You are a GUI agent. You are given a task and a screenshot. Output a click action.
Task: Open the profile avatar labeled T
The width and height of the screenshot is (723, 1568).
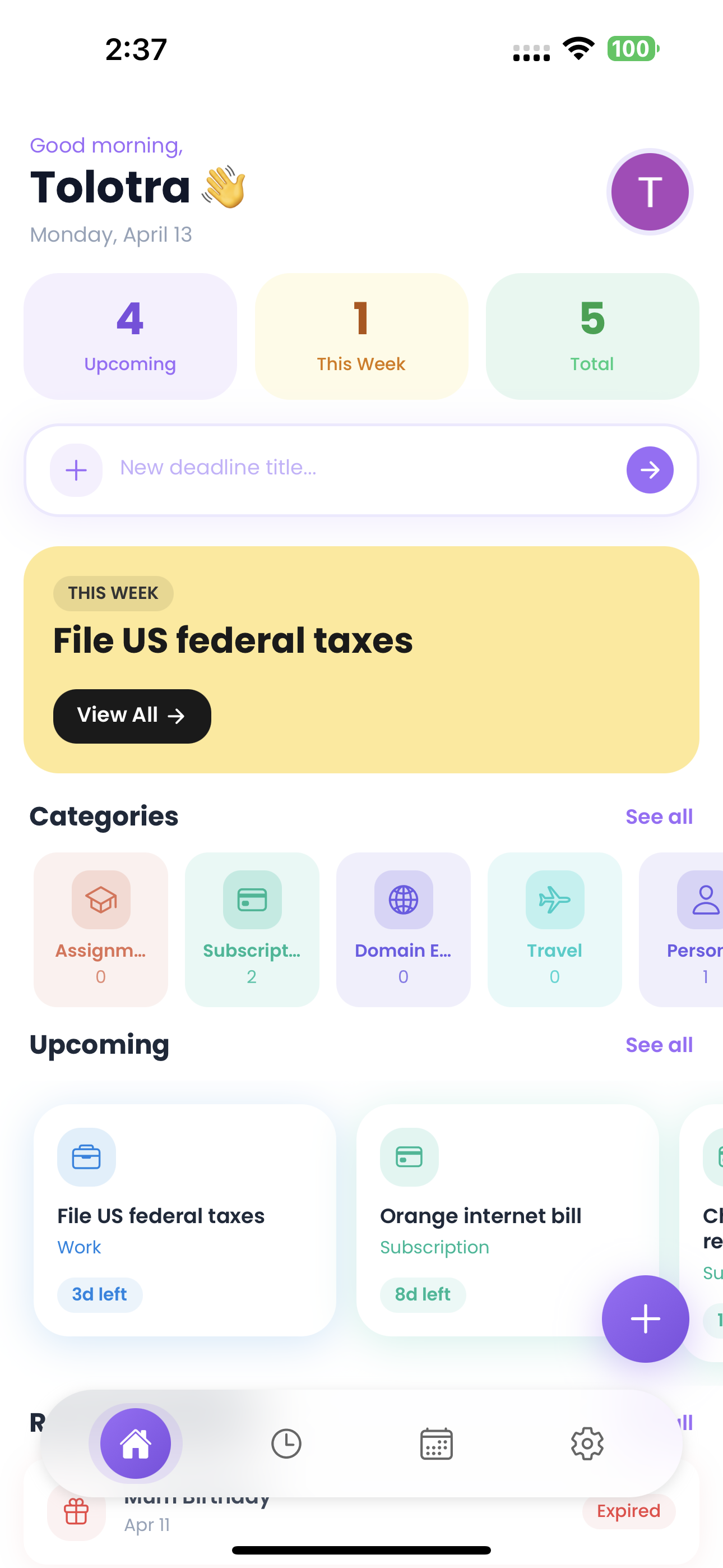click(x=650, y=192)
